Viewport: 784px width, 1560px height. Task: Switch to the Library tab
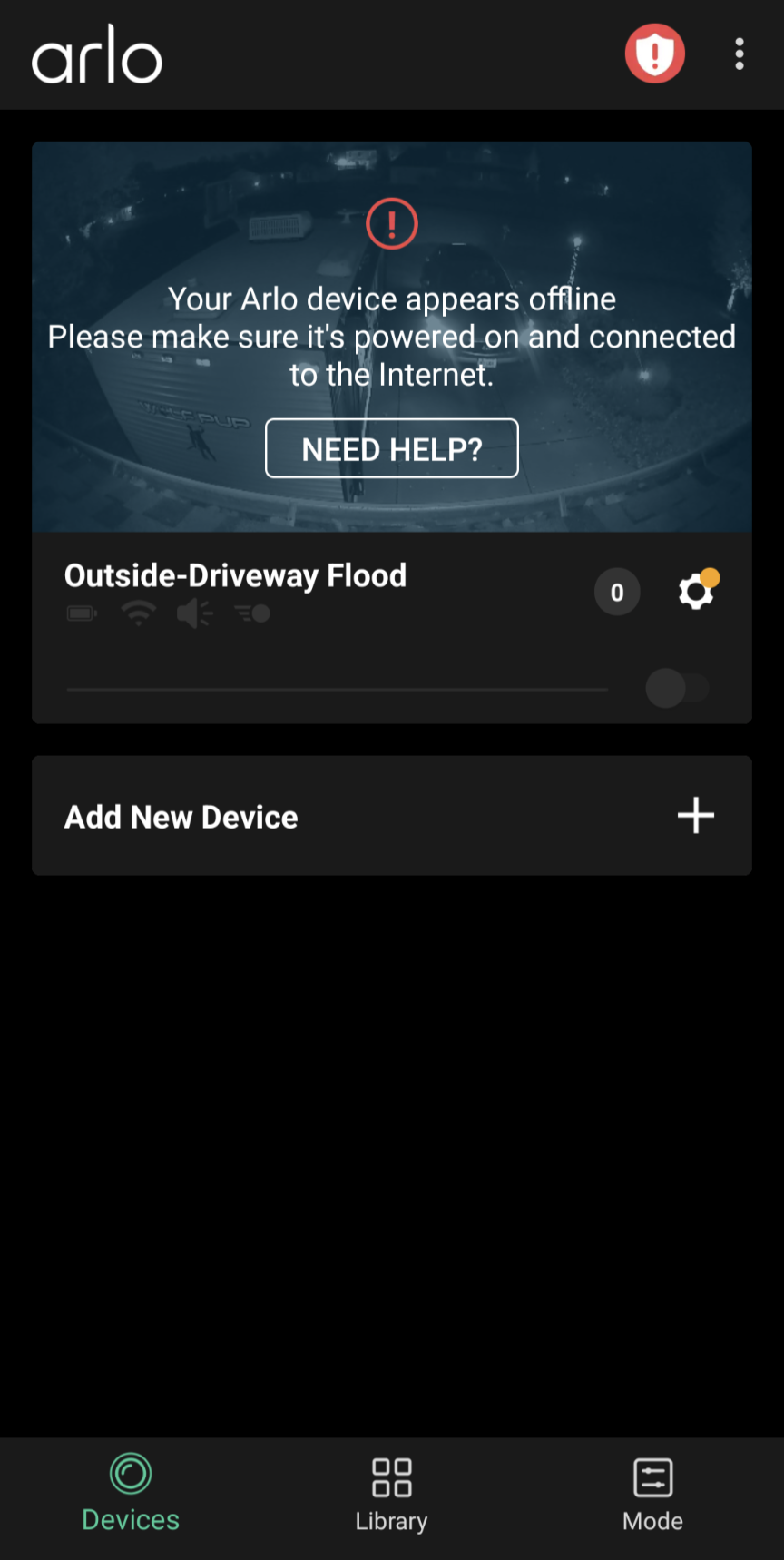(x=391, y=1493)
